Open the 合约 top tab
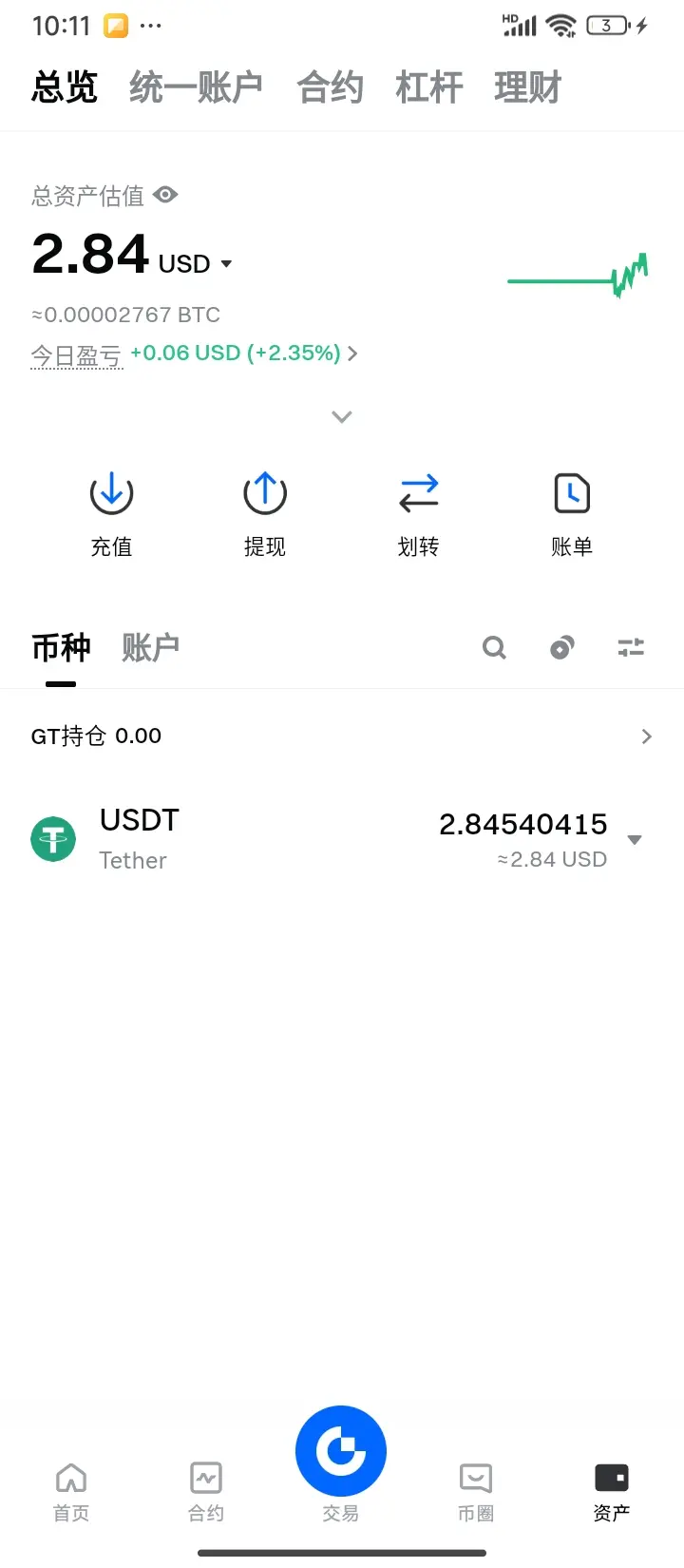The image size is (684, 1568). pyautogui.click(x=330, y=87)
